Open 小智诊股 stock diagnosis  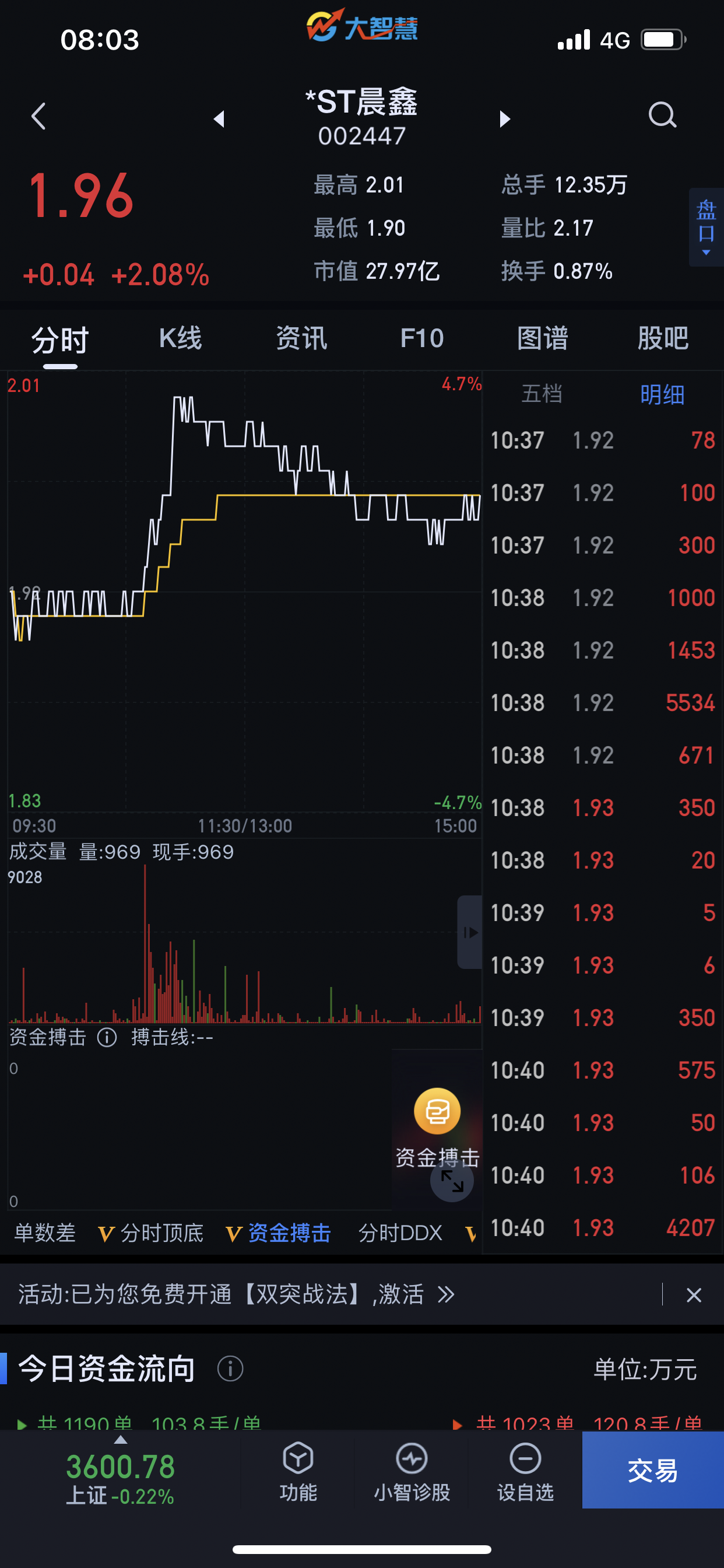pos(412,1471)
